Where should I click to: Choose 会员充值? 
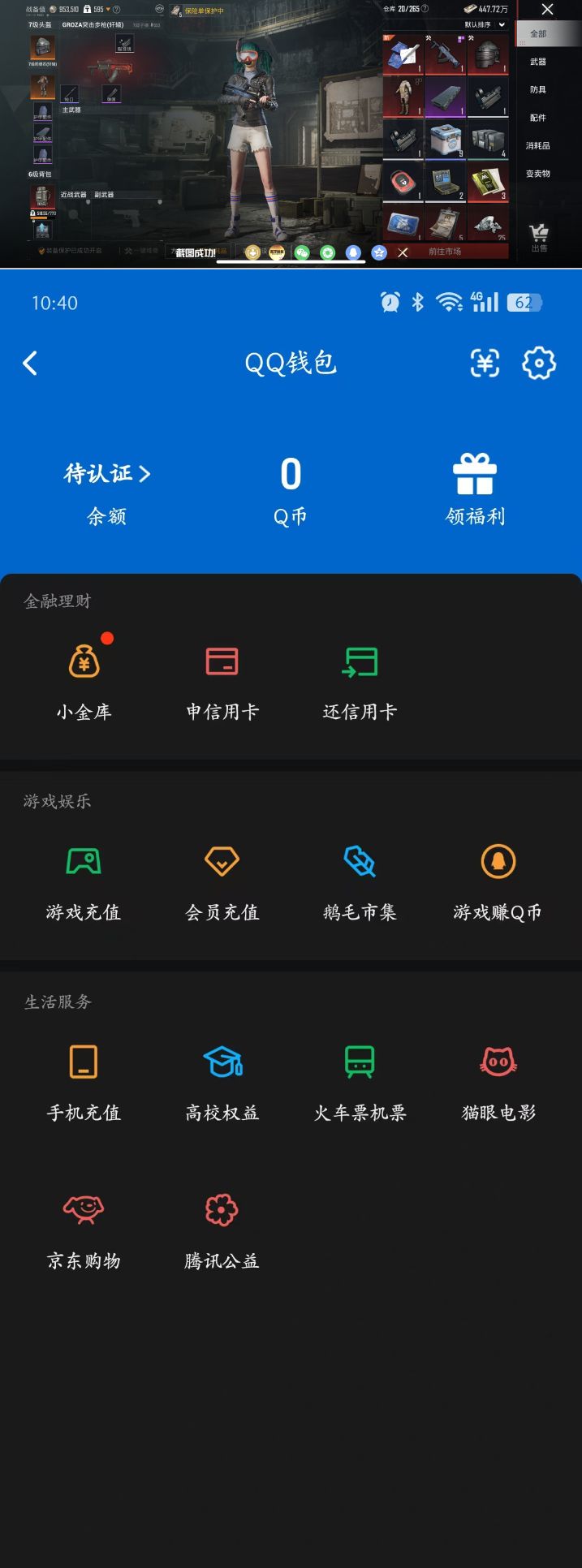[222, 881]
